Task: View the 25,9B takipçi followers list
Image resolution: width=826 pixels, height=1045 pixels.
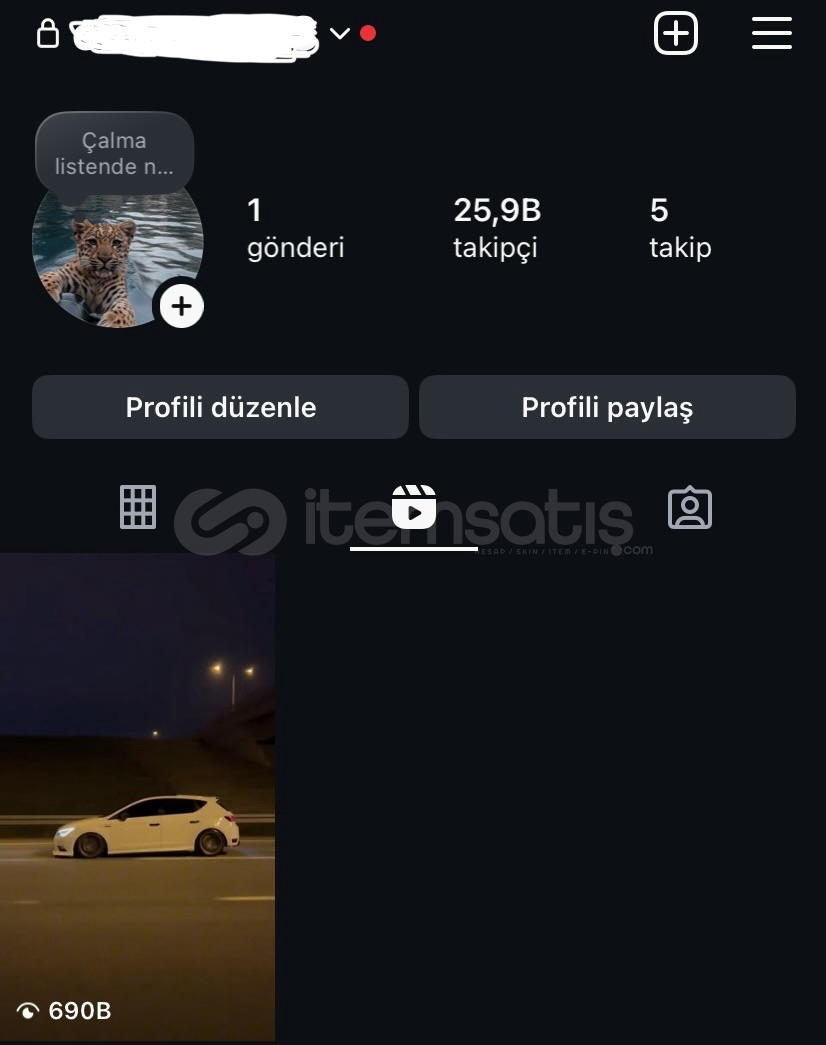Action: click(496, 228)
